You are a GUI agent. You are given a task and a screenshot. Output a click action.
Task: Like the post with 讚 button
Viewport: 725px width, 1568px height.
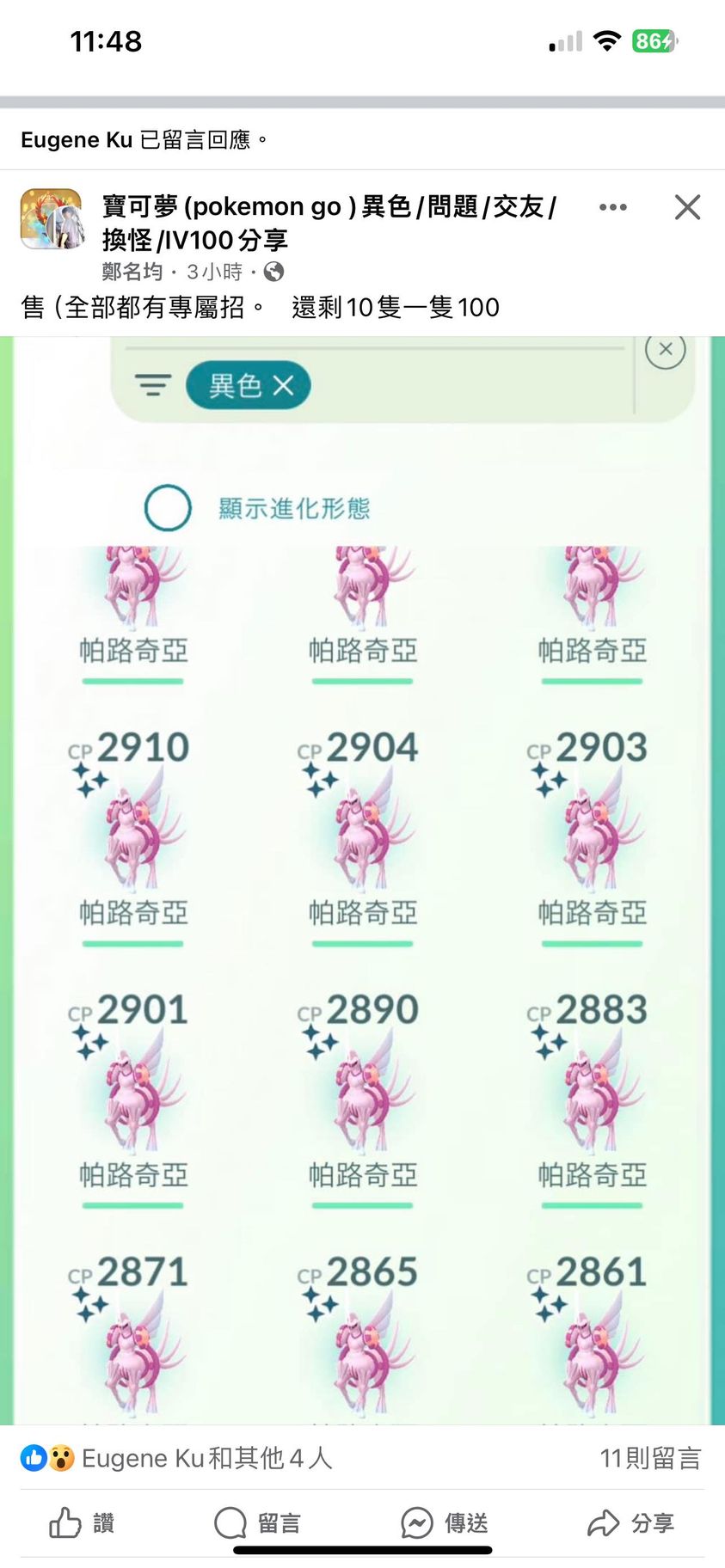pyautogui.click(x=83, y=1522)
